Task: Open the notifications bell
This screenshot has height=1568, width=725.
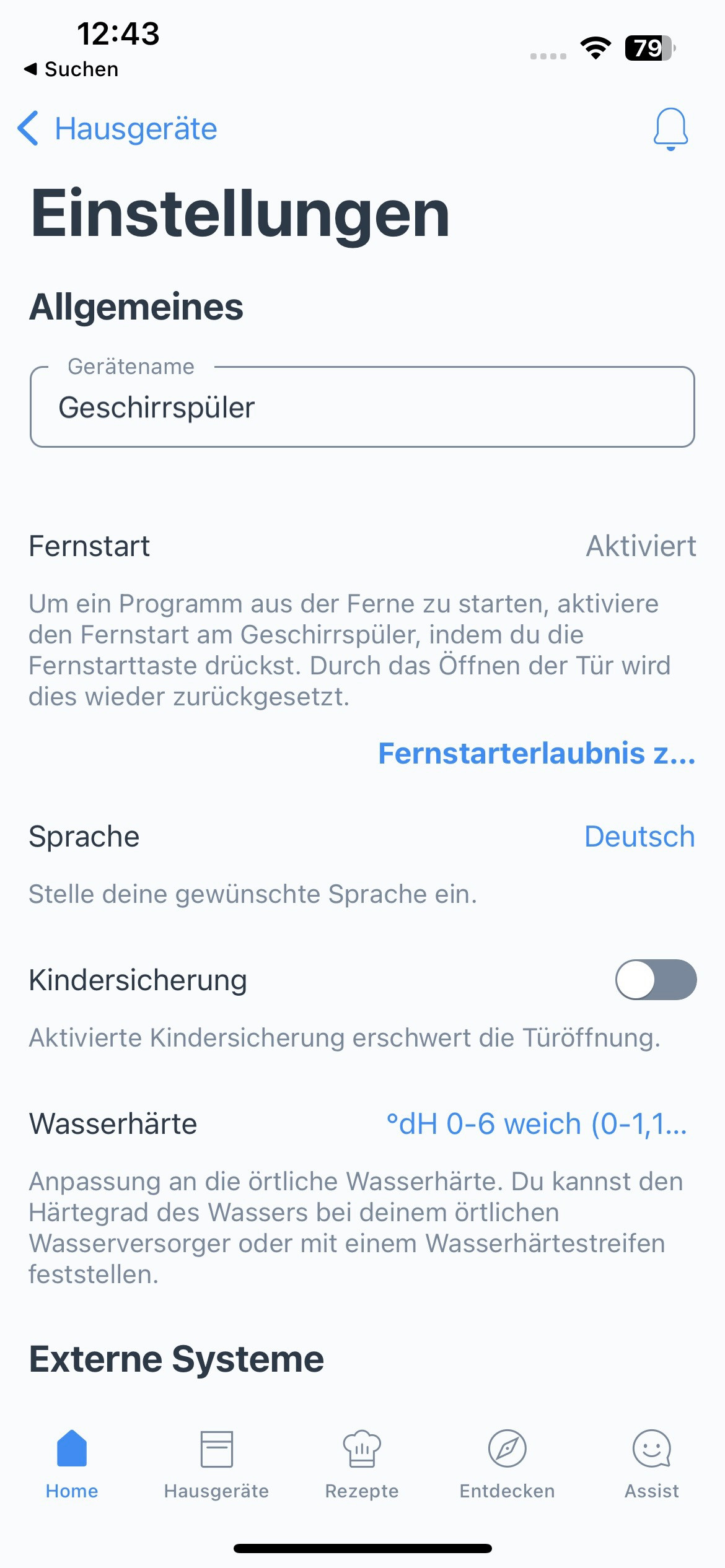Action: [670, 129]
